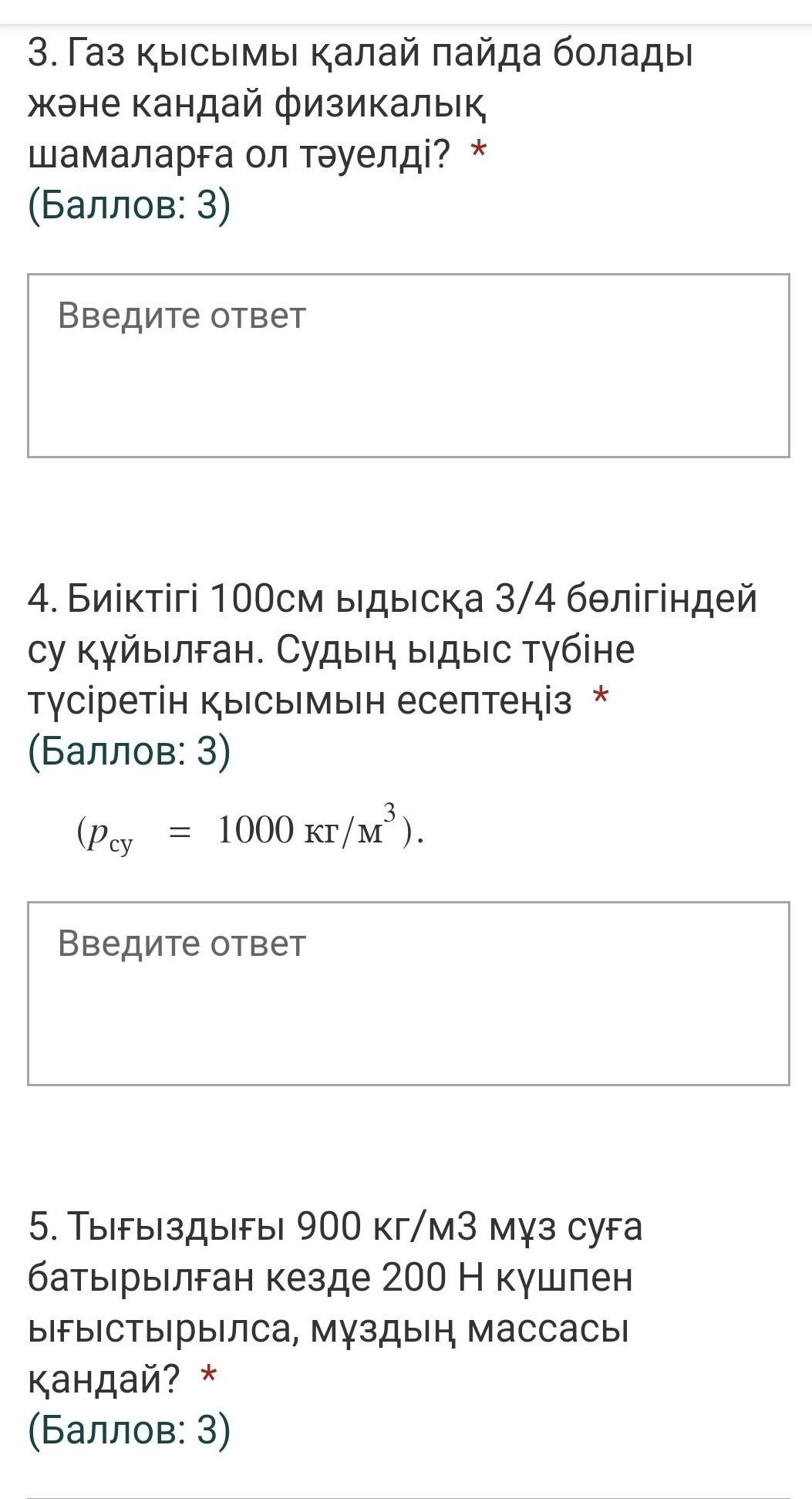This screenshot has width=812, height=1499.
Task: Tap the answer field for question 3
Action: point(408,365)
